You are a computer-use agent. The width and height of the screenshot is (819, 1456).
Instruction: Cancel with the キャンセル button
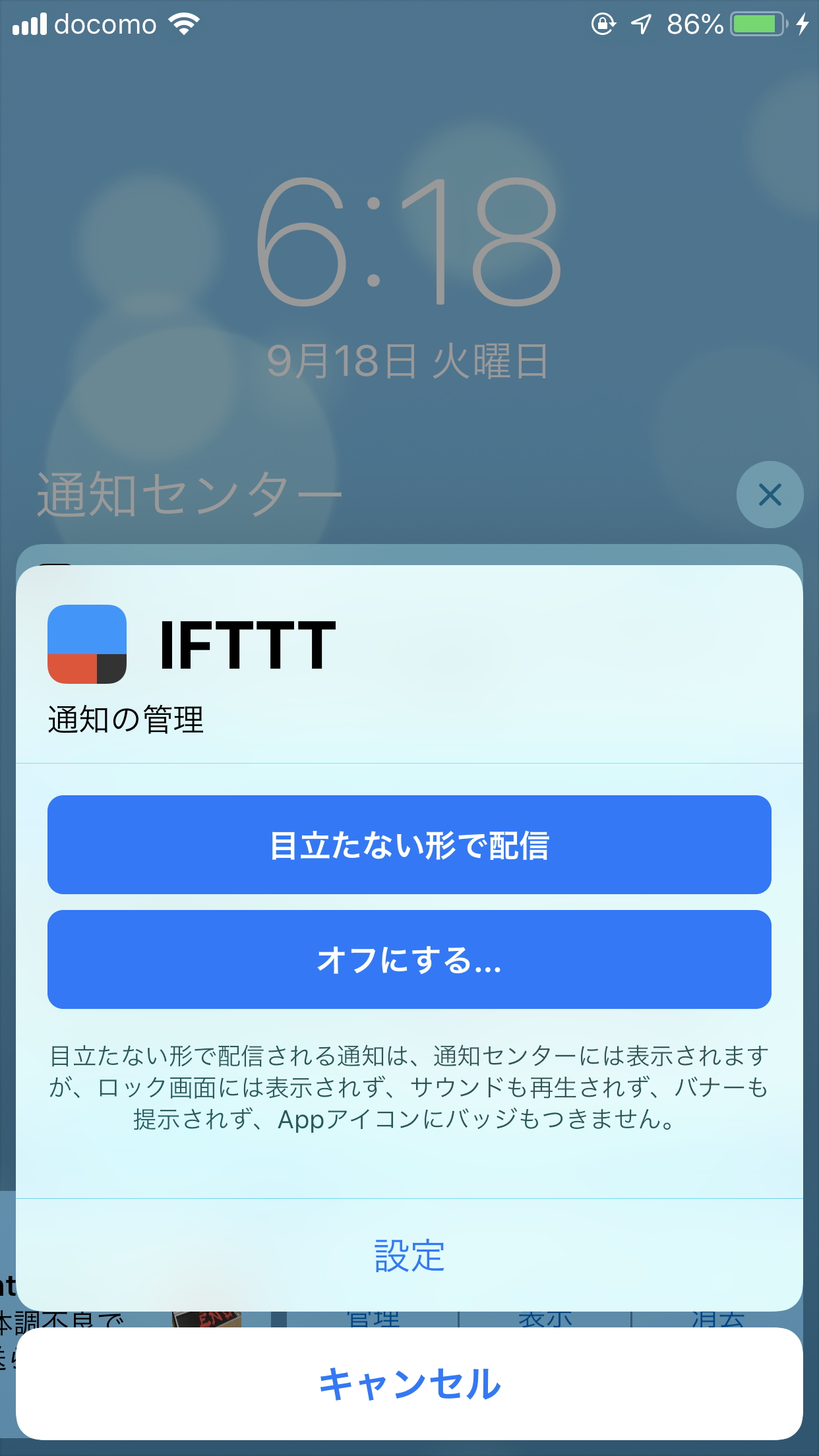[409, 1382]
